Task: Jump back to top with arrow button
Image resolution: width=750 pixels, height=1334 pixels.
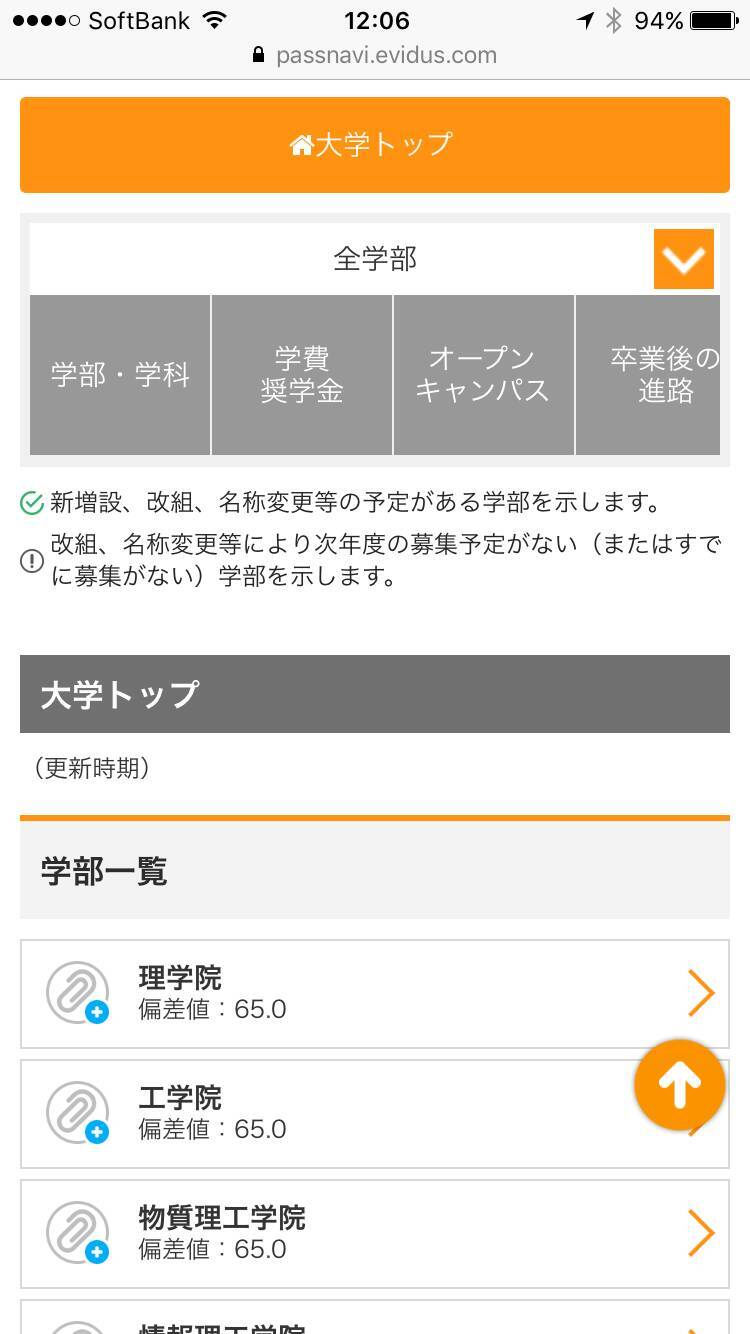Action: [x=679, y=1086]
